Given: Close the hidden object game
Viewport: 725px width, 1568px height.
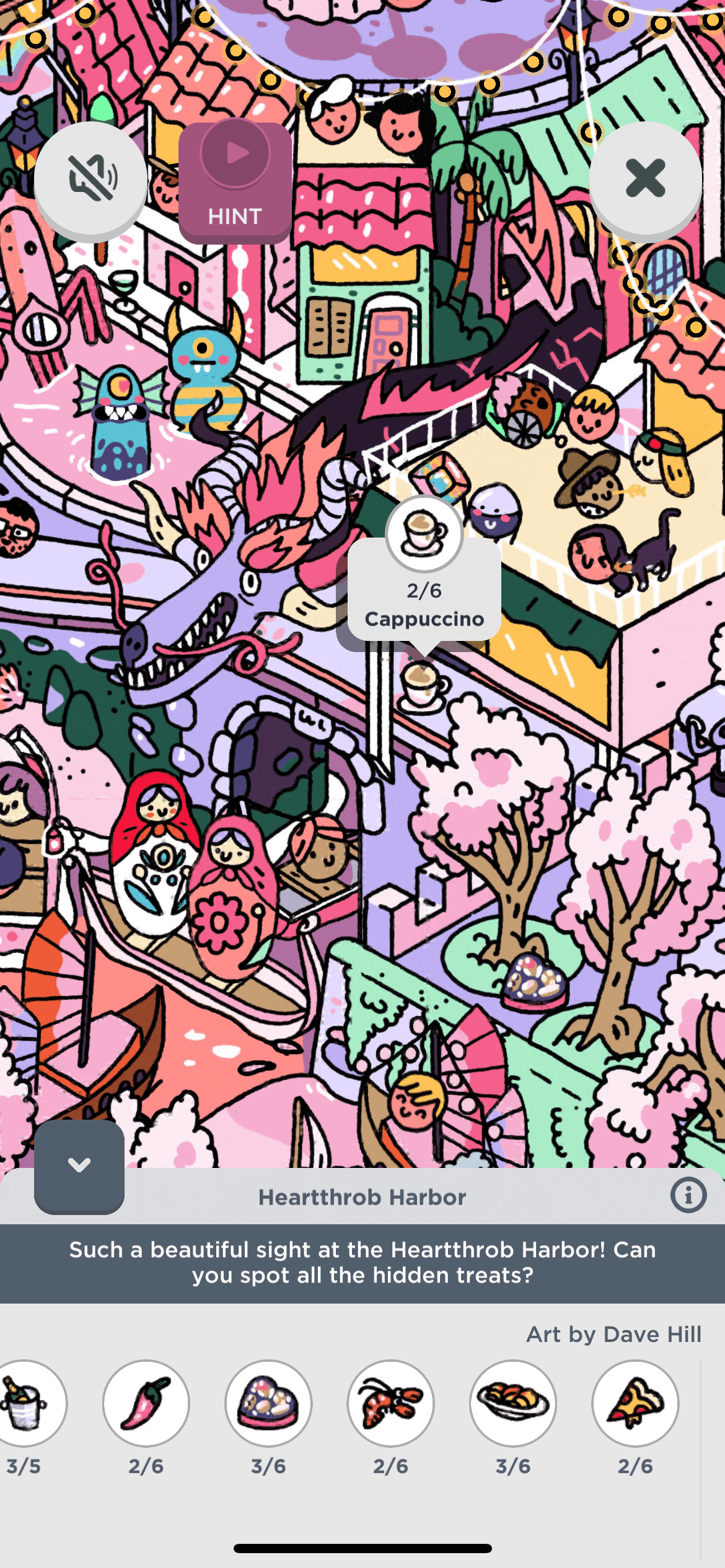Looking at the screenshot, I should coord(645,179).
